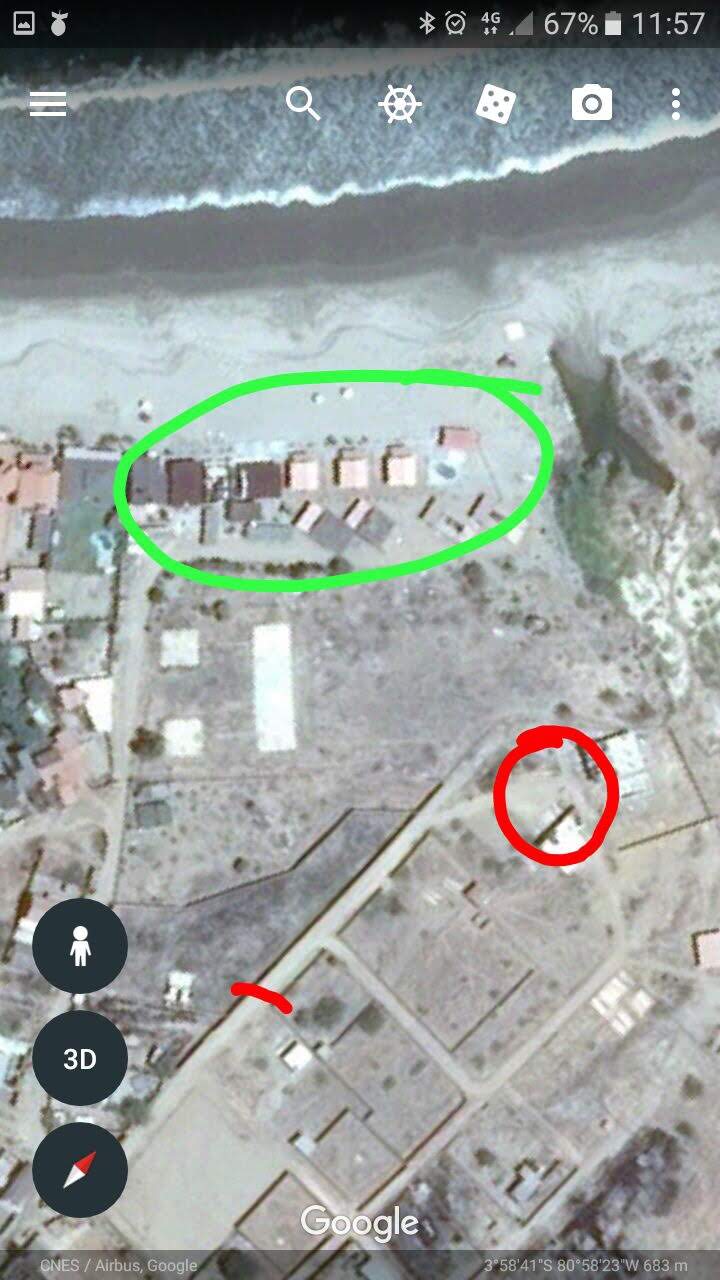This screenshot has width=720, height=1280.
Task: Switch to 3D view
Action: point(80,1058)
